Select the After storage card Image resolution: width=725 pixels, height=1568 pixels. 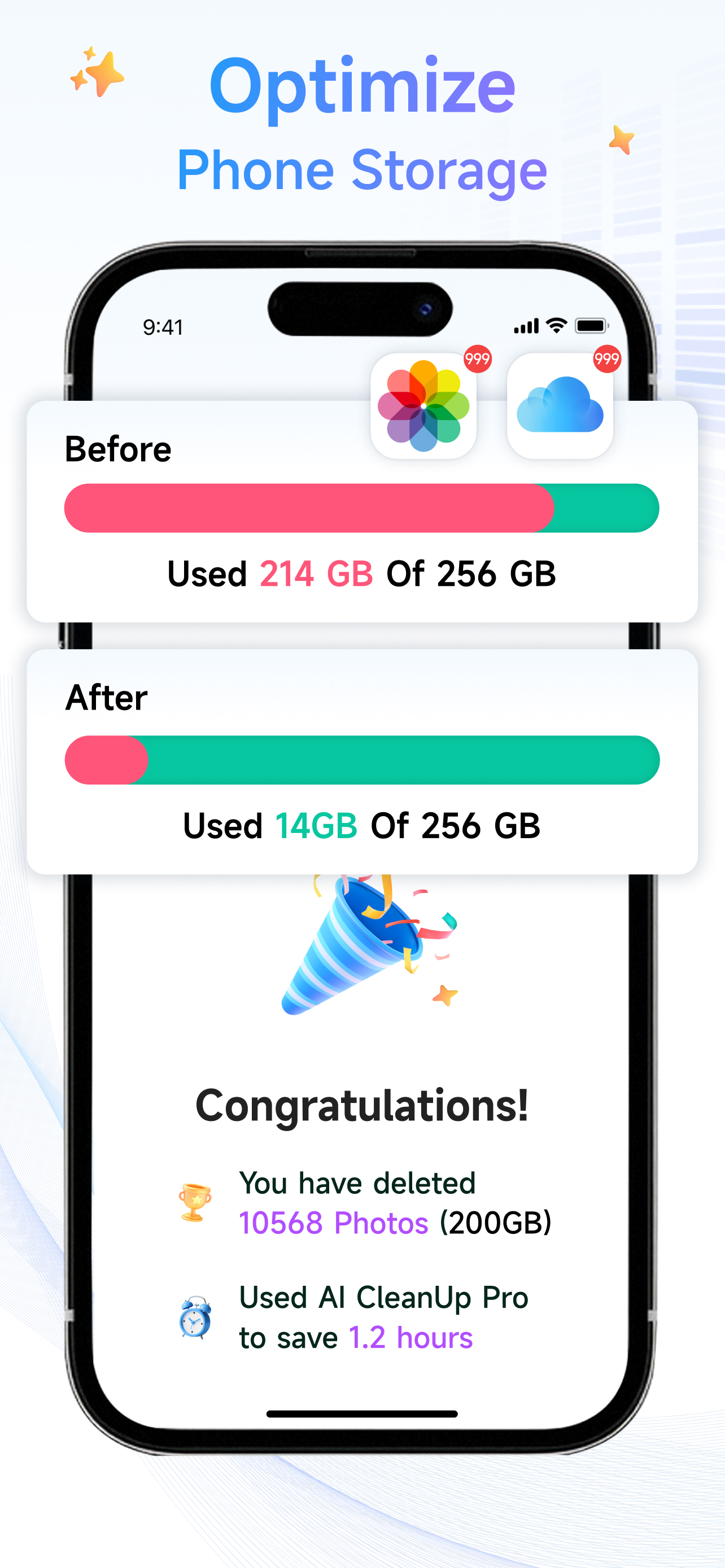[x=361, y=761]
